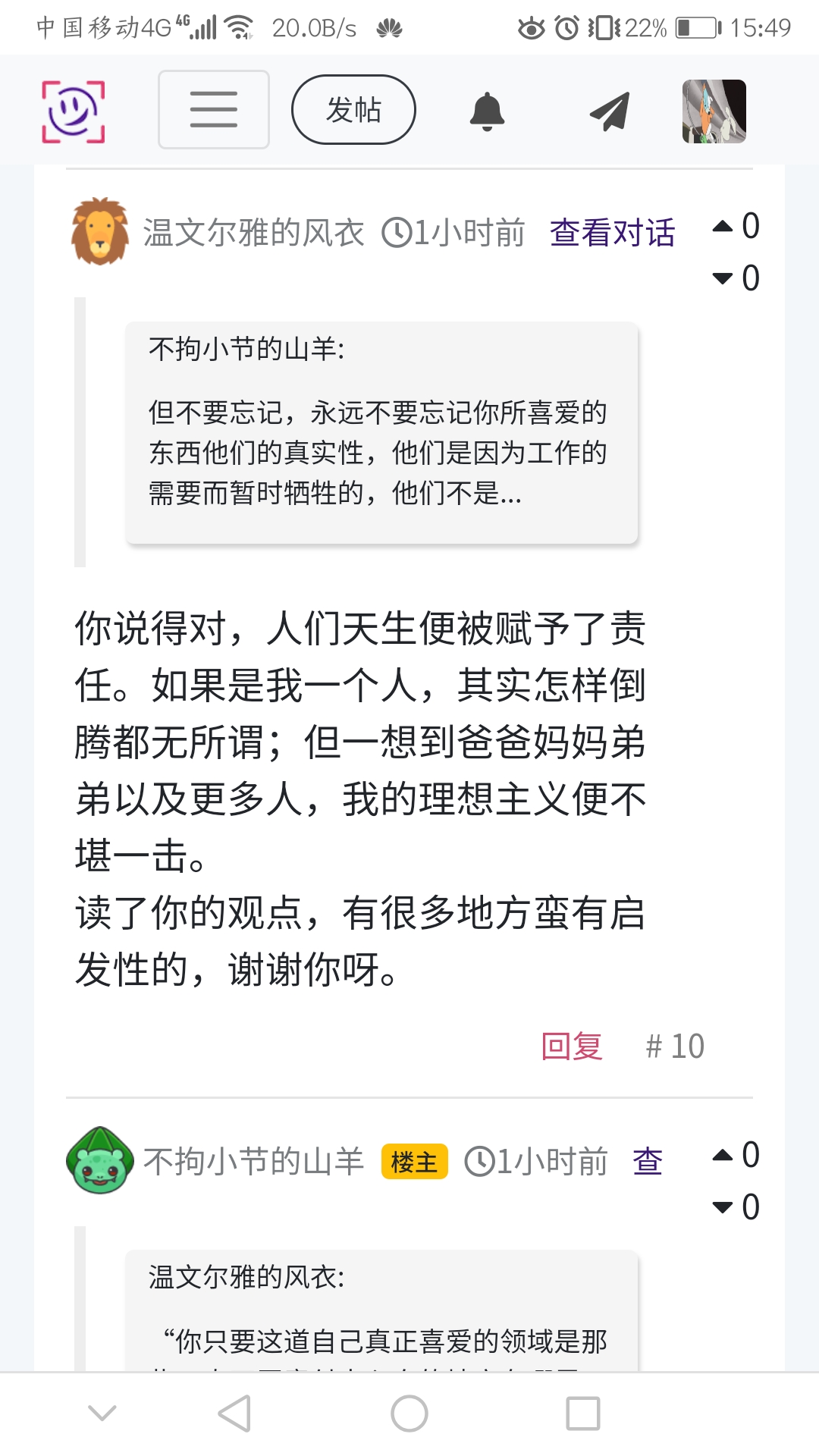Image resolution: width=819 pixels, height=1456 pixels.
Task: Upvote 温文尔雅的风衣's comment
Action: tap(723, 226)
